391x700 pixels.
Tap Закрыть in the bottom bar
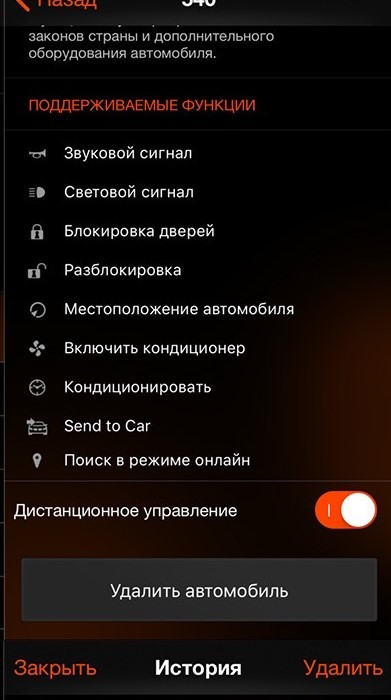click(55, 668)
